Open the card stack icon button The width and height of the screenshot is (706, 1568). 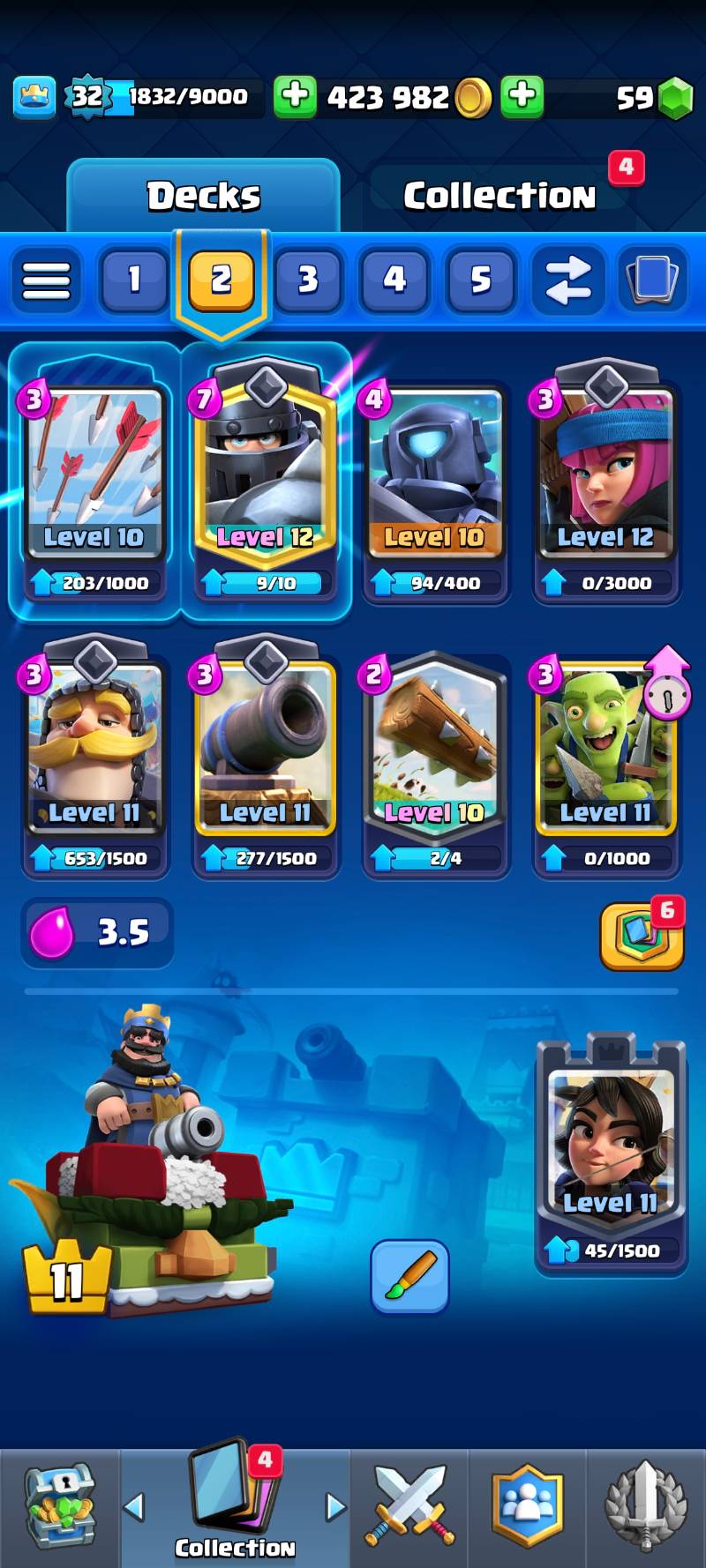point(652,281)
